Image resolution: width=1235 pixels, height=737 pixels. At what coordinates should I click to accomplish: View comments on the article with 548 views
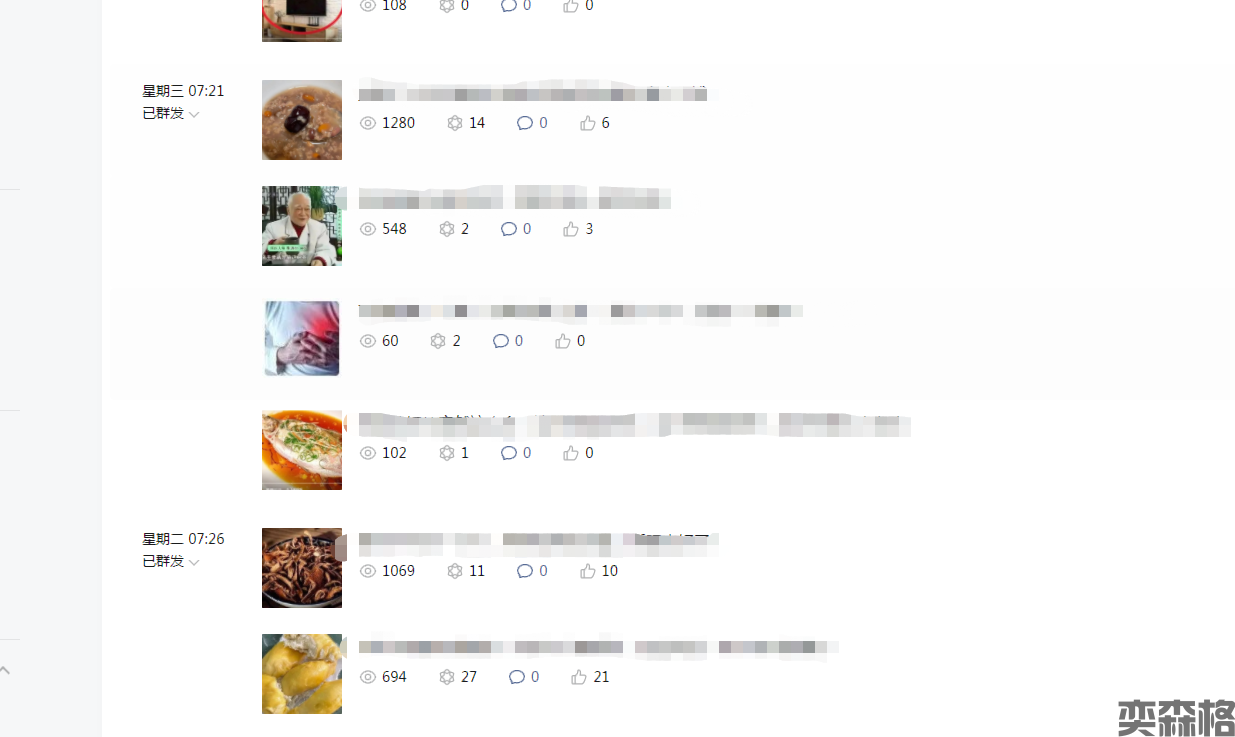click(516, 229)
